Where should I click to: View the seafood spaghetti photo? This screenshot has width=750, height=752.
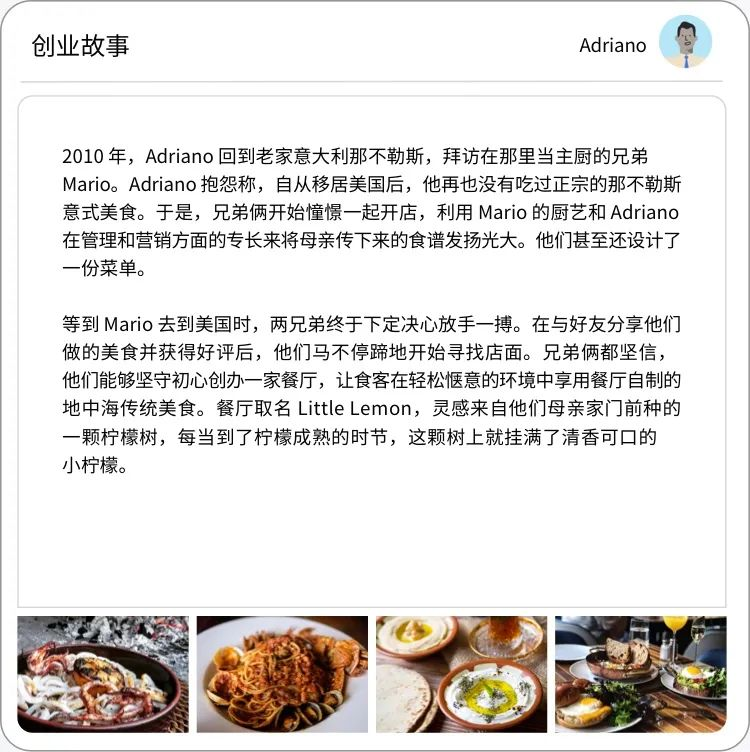tap(282, 673)
